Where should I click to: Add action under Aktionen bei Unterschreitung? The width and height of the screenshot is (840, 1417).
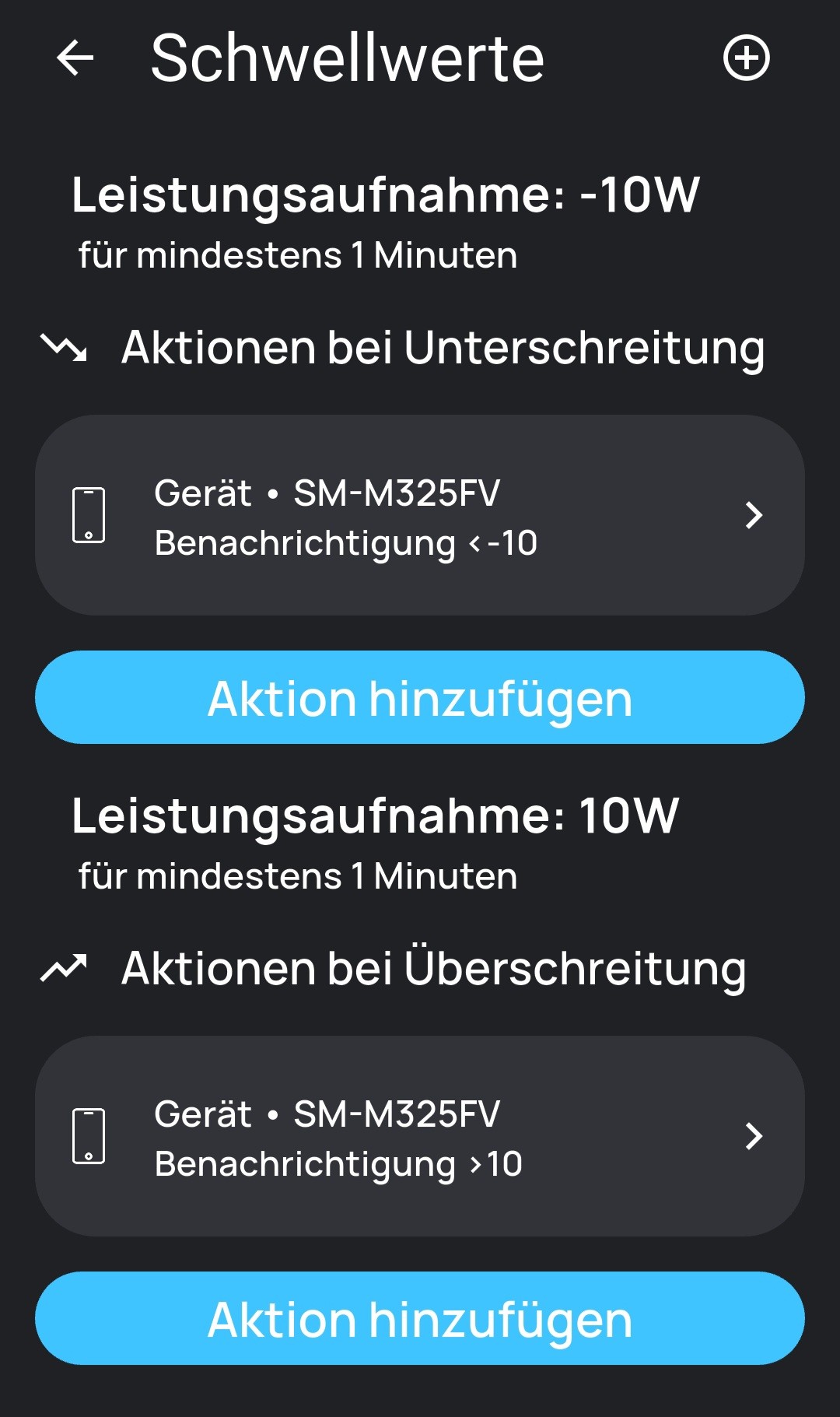tap(420, 698)
